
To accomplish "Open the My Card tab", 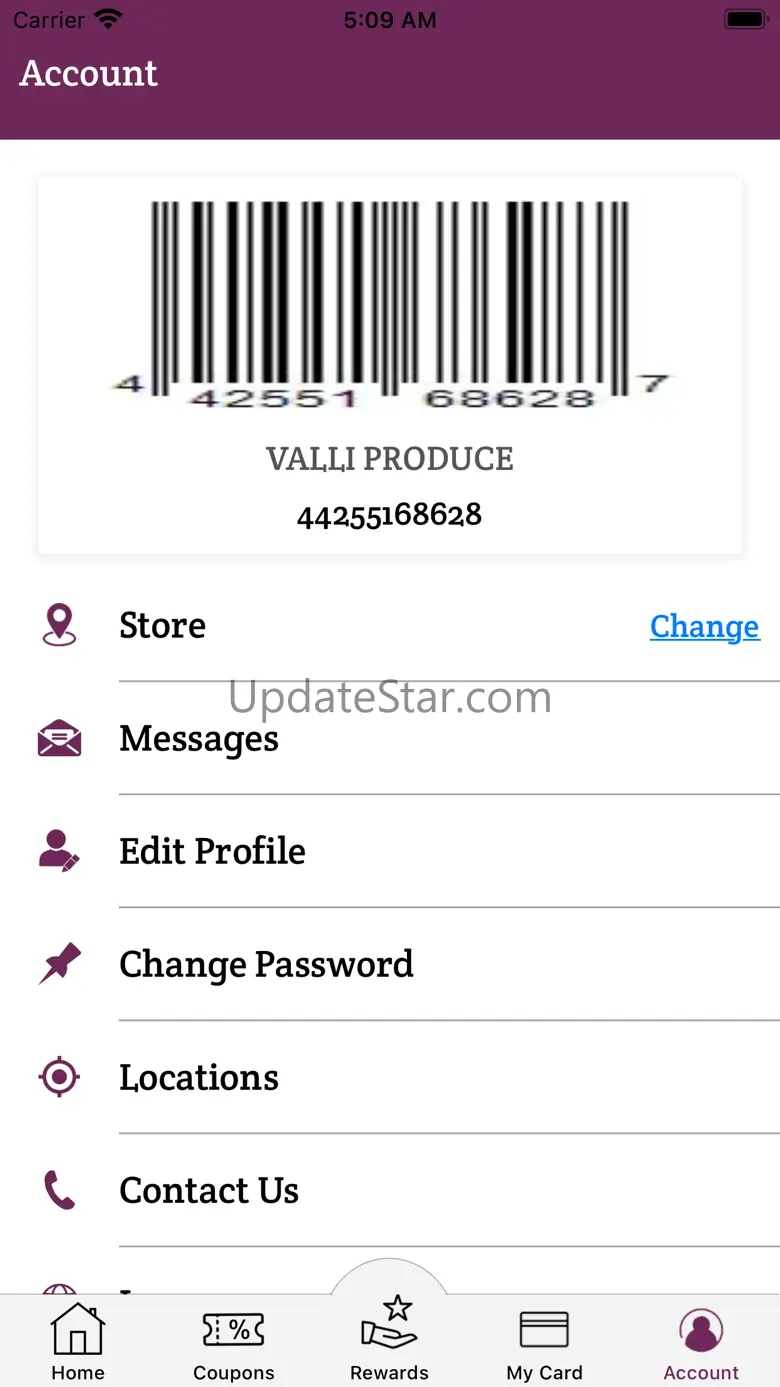I will [545, 1342].
